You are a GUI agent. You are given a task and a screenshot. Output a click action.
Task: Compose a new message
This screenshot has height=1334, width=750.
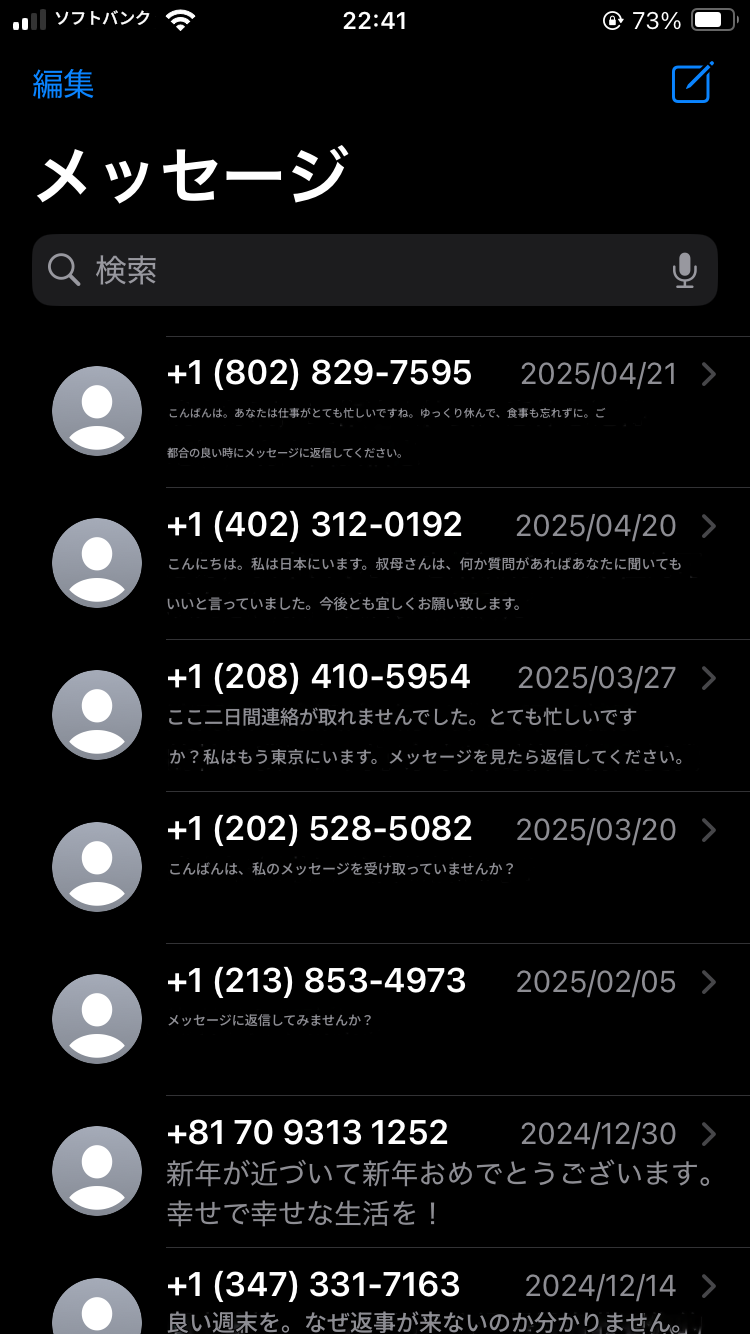click(692, 83)
